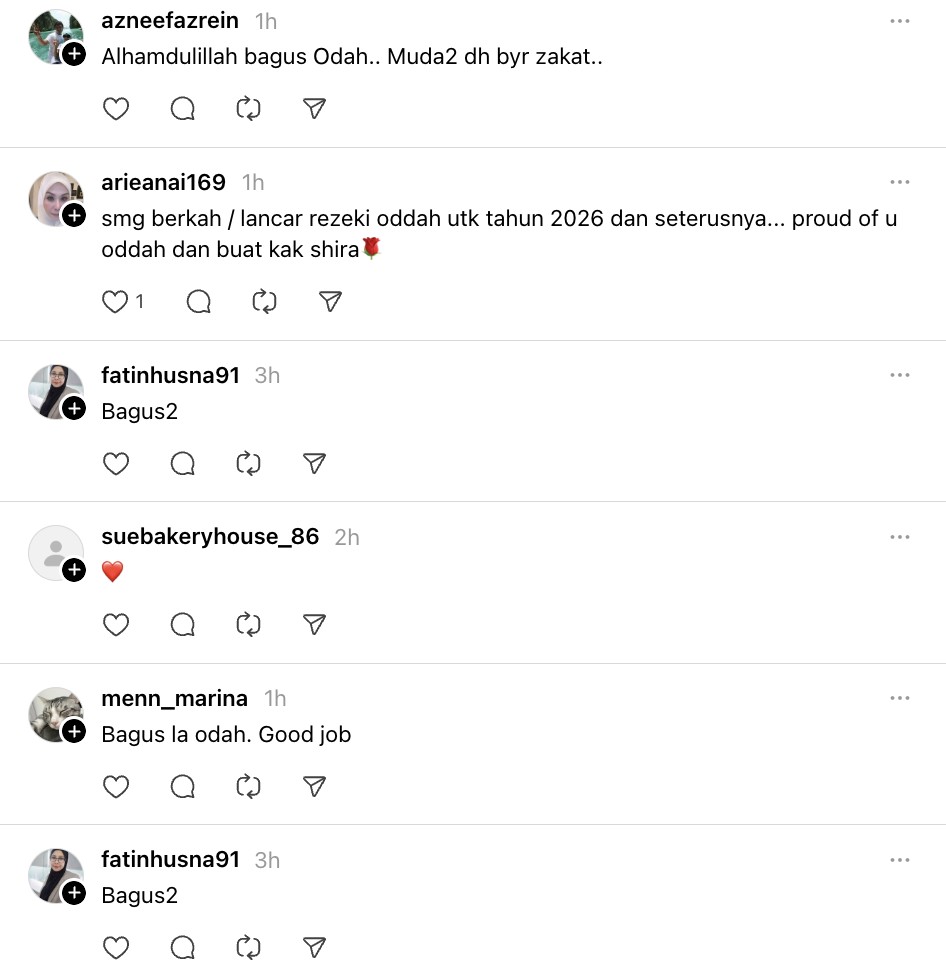Image resolution: width=946 pixels, height=974 pixels.
Task: Open menn_marina's profile via username
Action: 174,698
